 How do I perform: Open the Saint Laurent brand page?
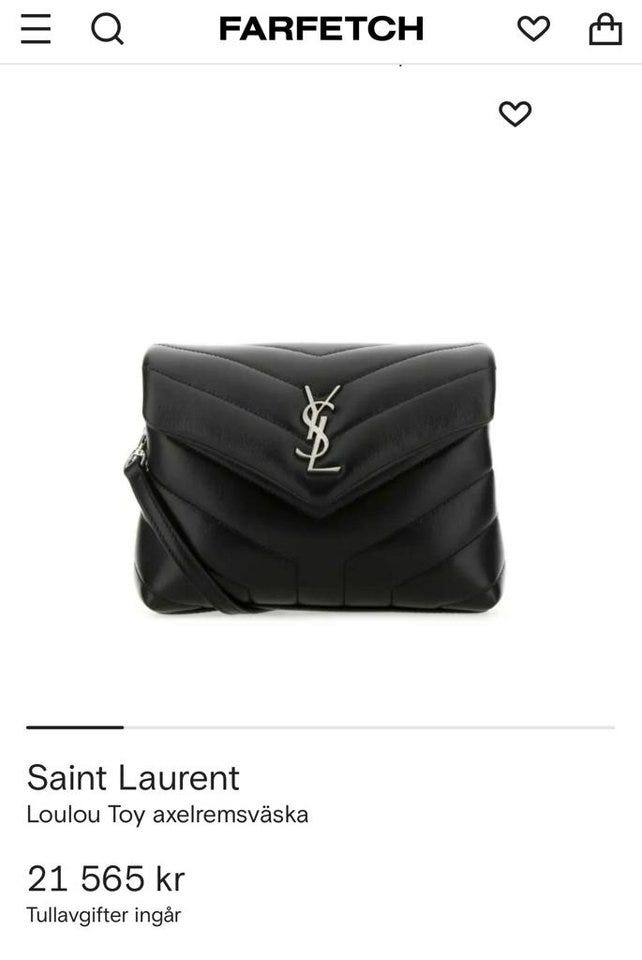point(133,777)
